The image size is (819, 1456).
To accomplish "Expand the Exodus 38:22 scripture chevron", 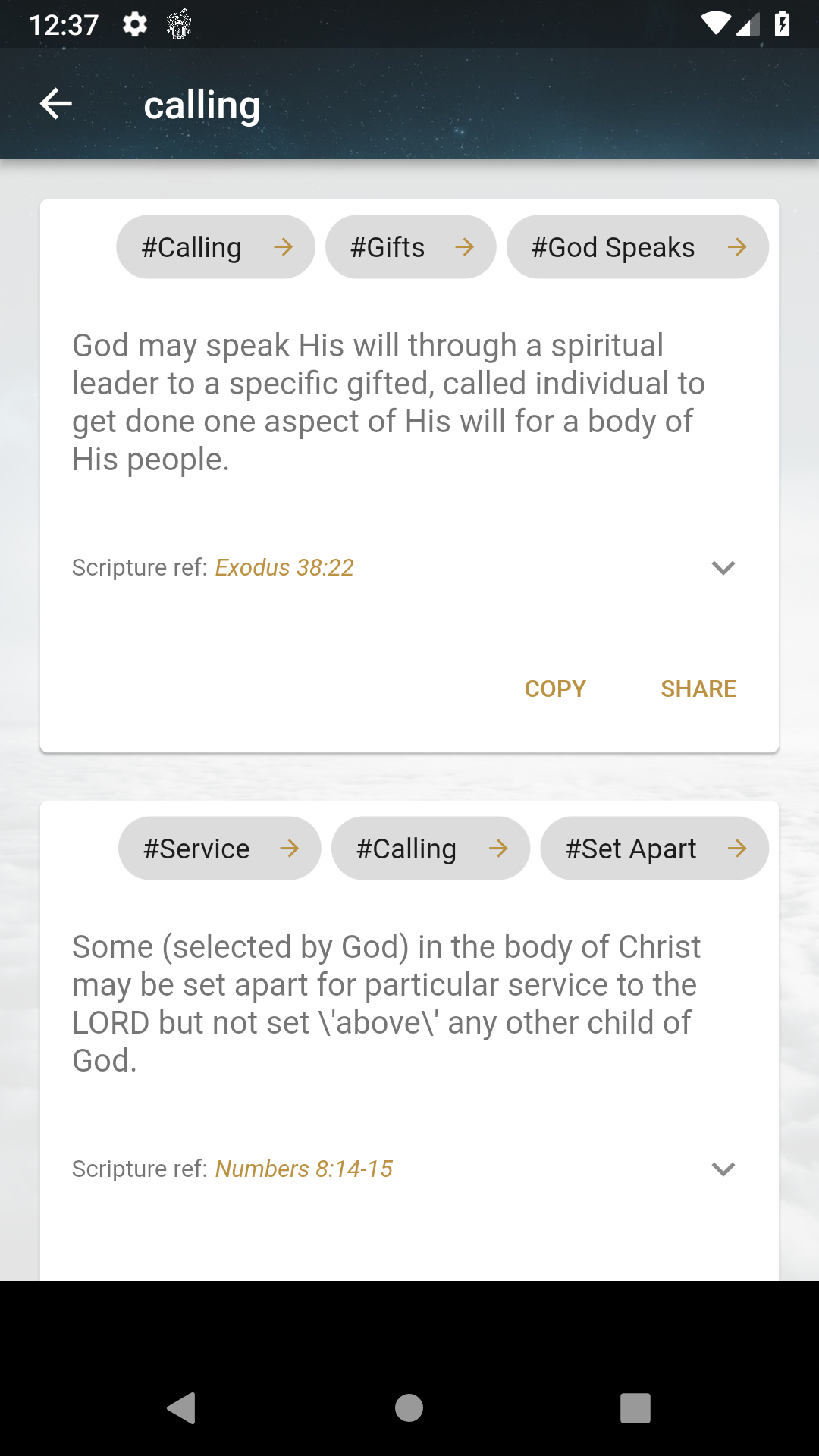I will coord(723,567).
